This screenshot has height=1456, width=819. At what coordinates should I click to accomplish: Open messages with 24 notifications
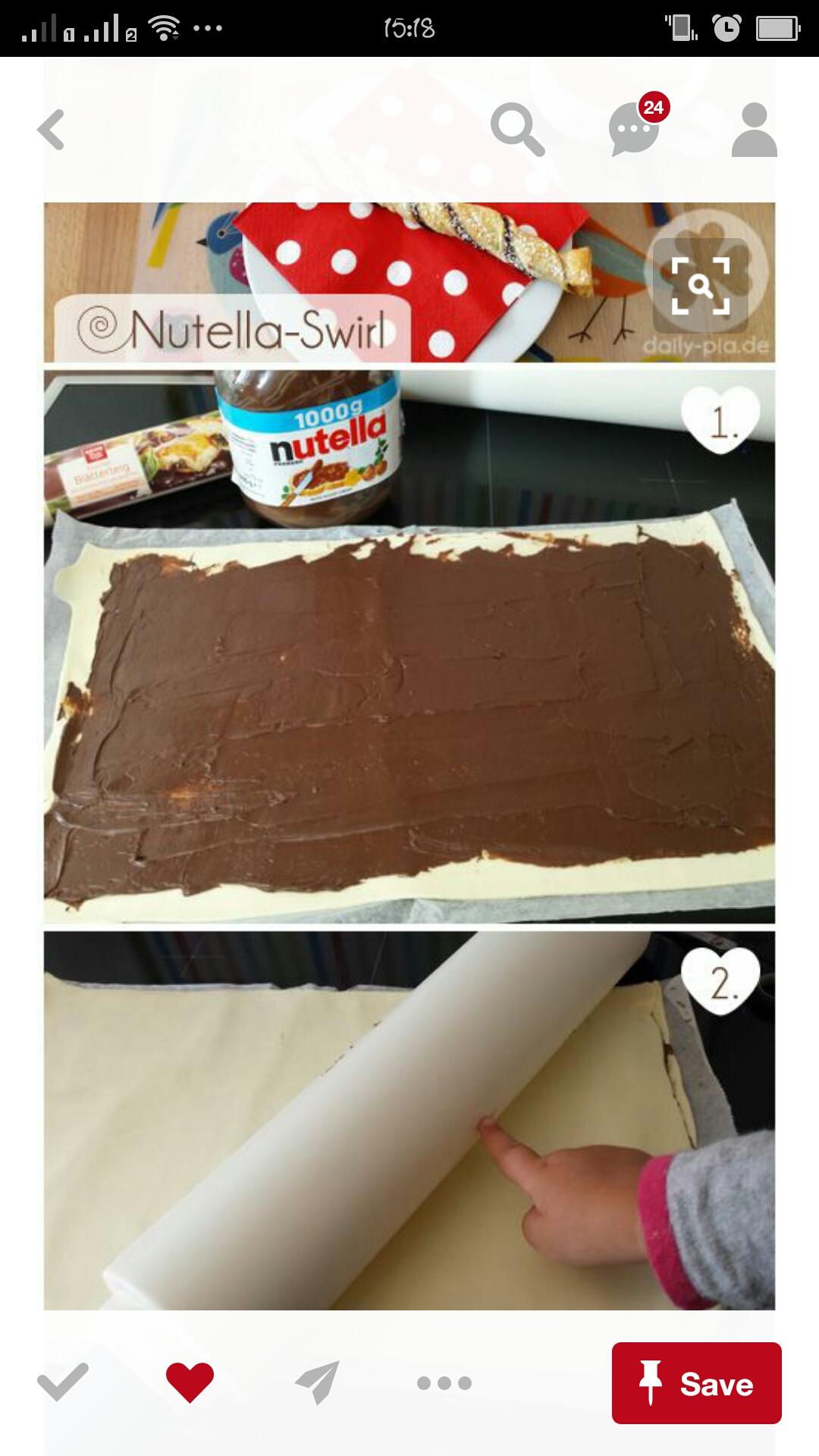pos(635,129)
